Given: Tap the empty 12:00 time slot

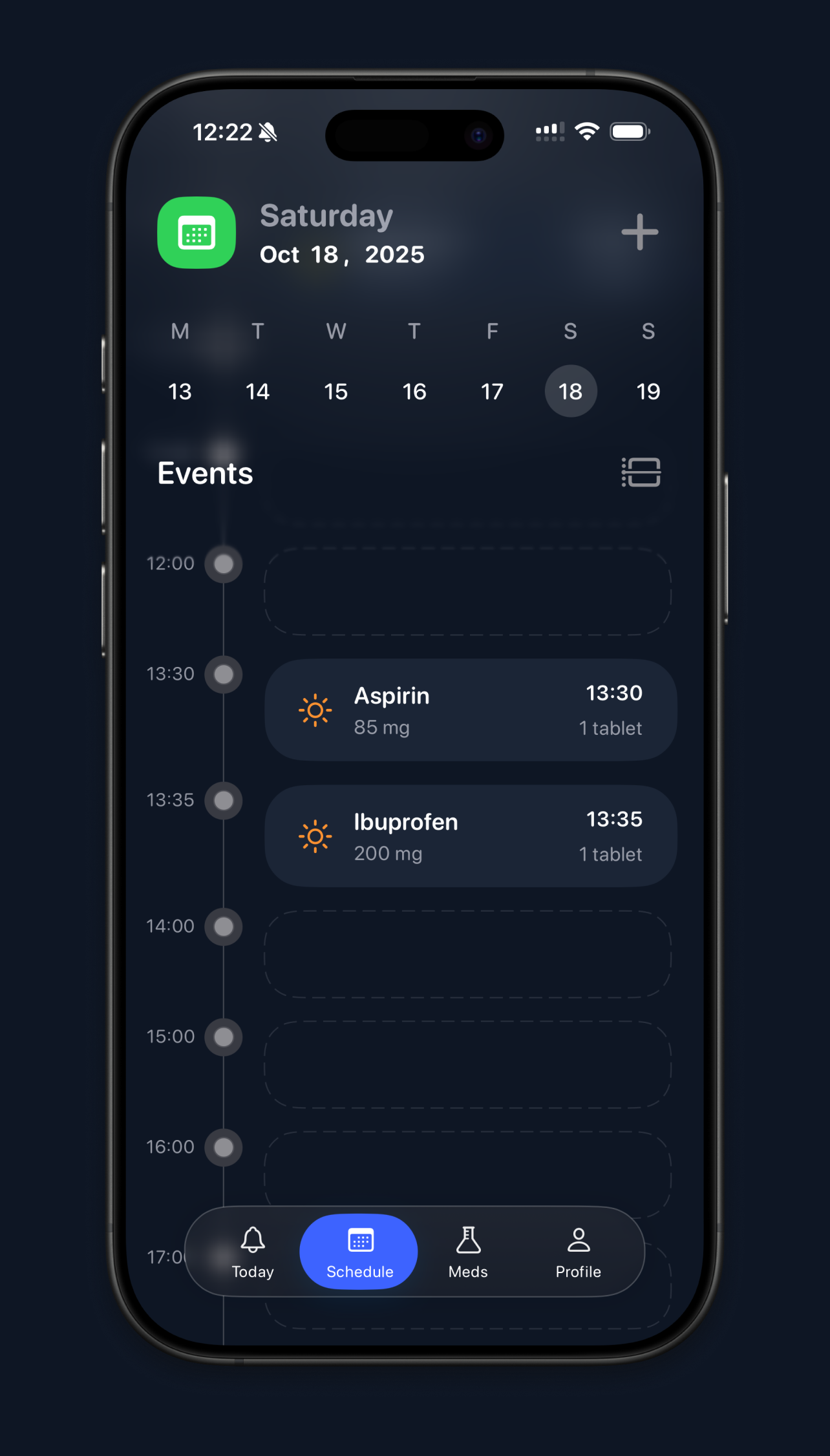Looking at the screenshot, I should (467, 591).
